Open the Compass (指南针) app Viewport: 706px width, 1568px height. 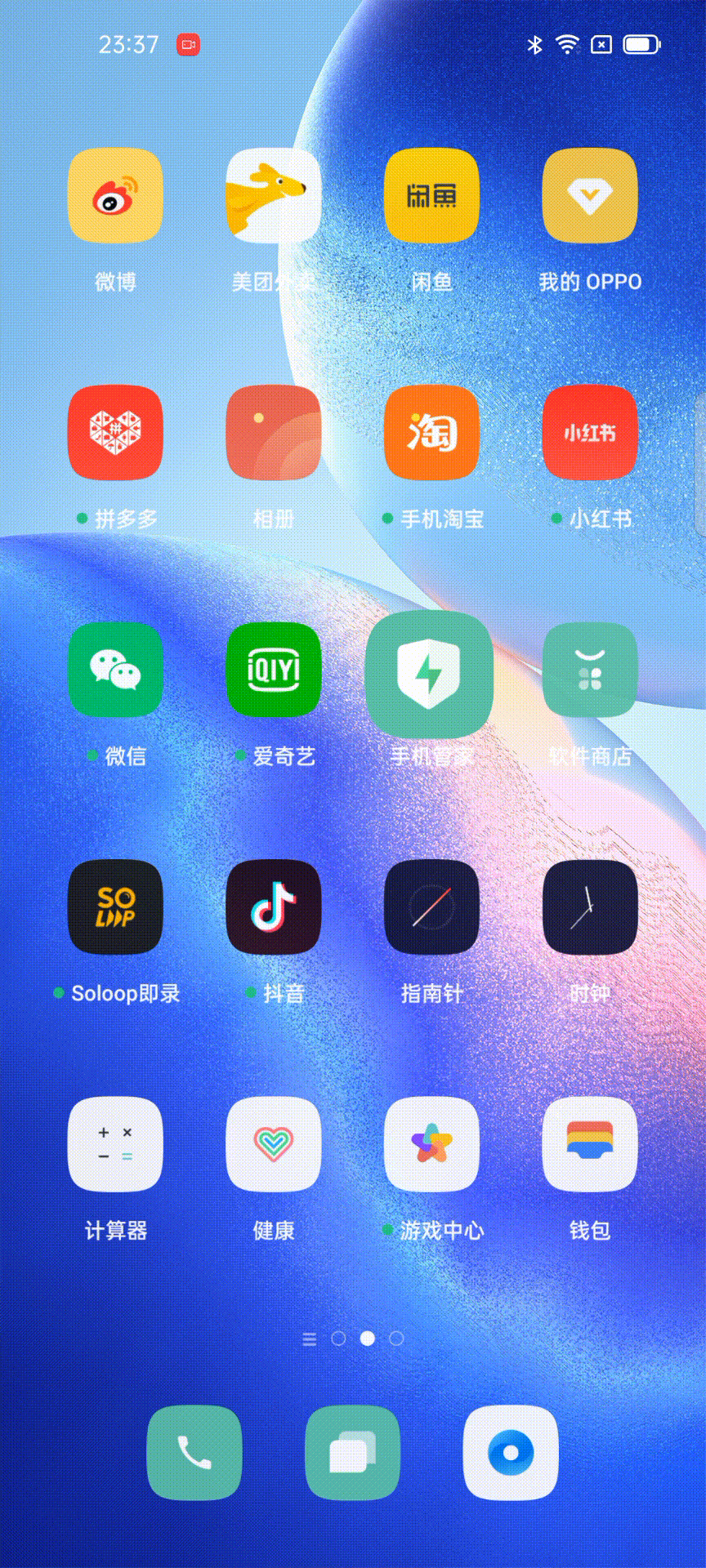[431, 906]
